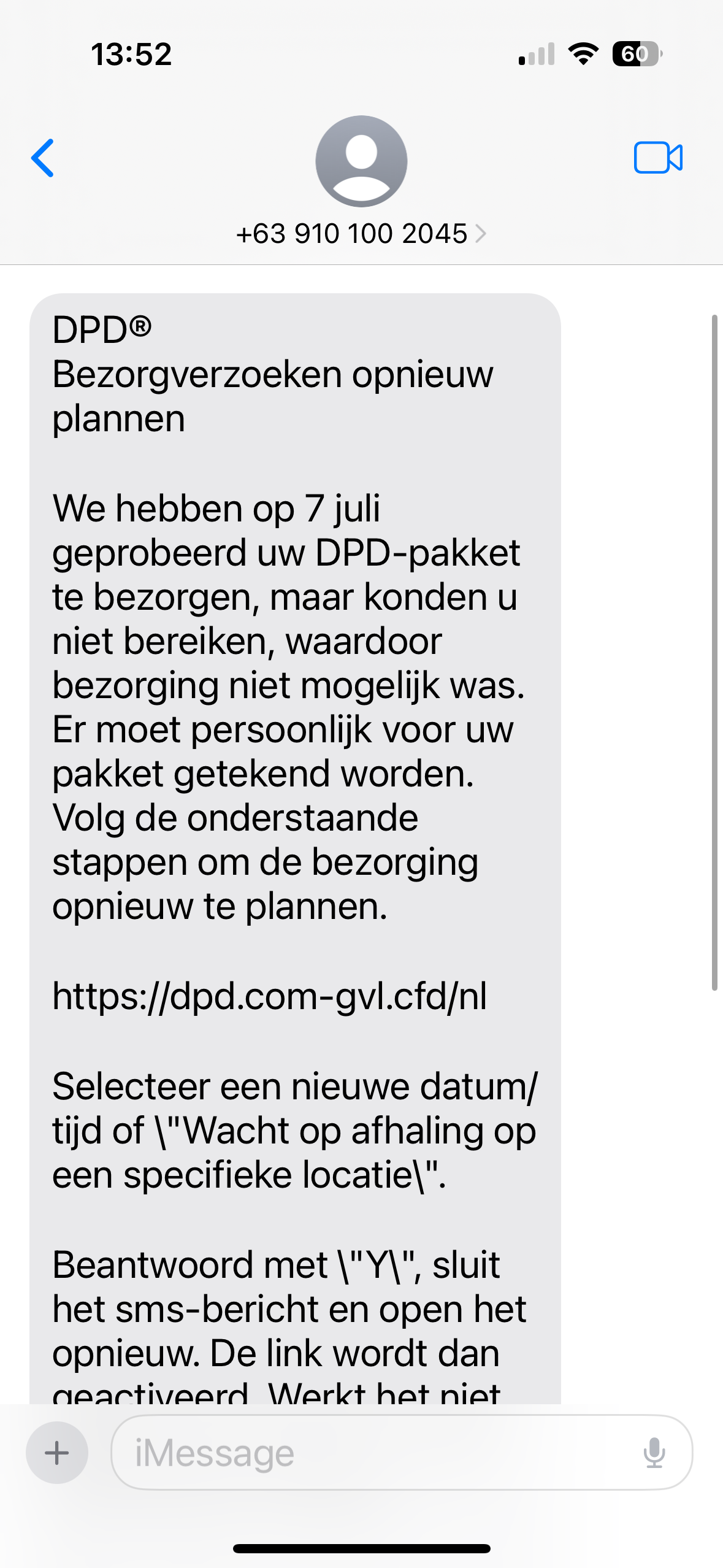This screenshot has height=1568, width=723.
Task: Open contact details for +63 910 100 2045
Action: pos(361,234)
